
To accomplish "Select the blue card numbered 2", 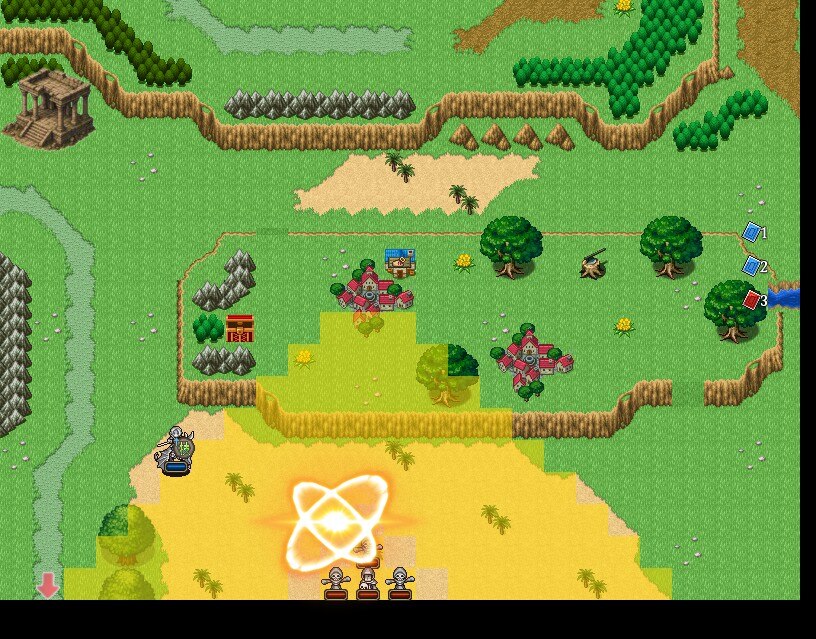I will click(x=752, y=266).
